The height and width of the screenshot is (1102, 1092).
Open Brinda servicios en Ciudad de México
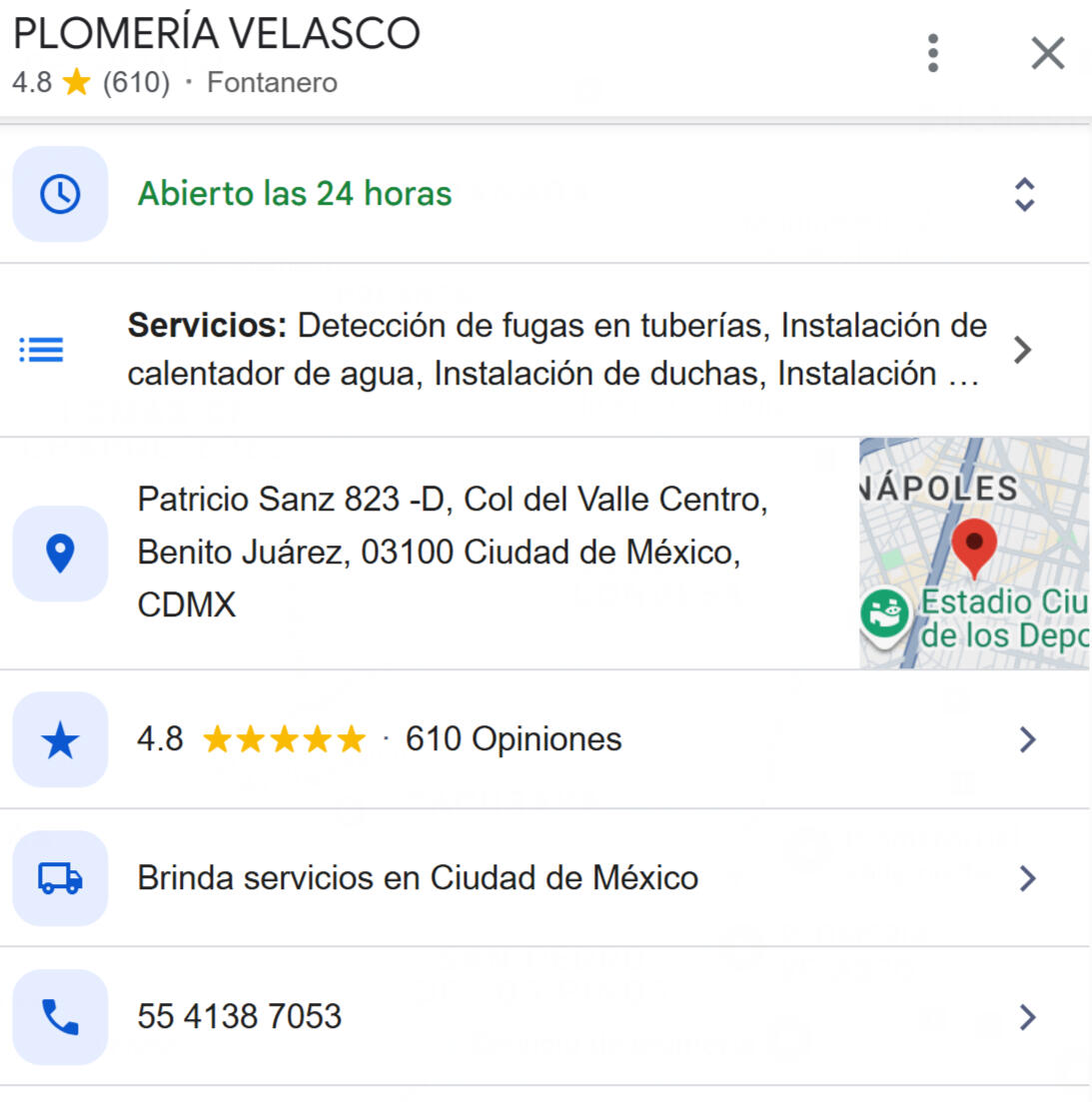pyautogui.click(x=546, y=878)
